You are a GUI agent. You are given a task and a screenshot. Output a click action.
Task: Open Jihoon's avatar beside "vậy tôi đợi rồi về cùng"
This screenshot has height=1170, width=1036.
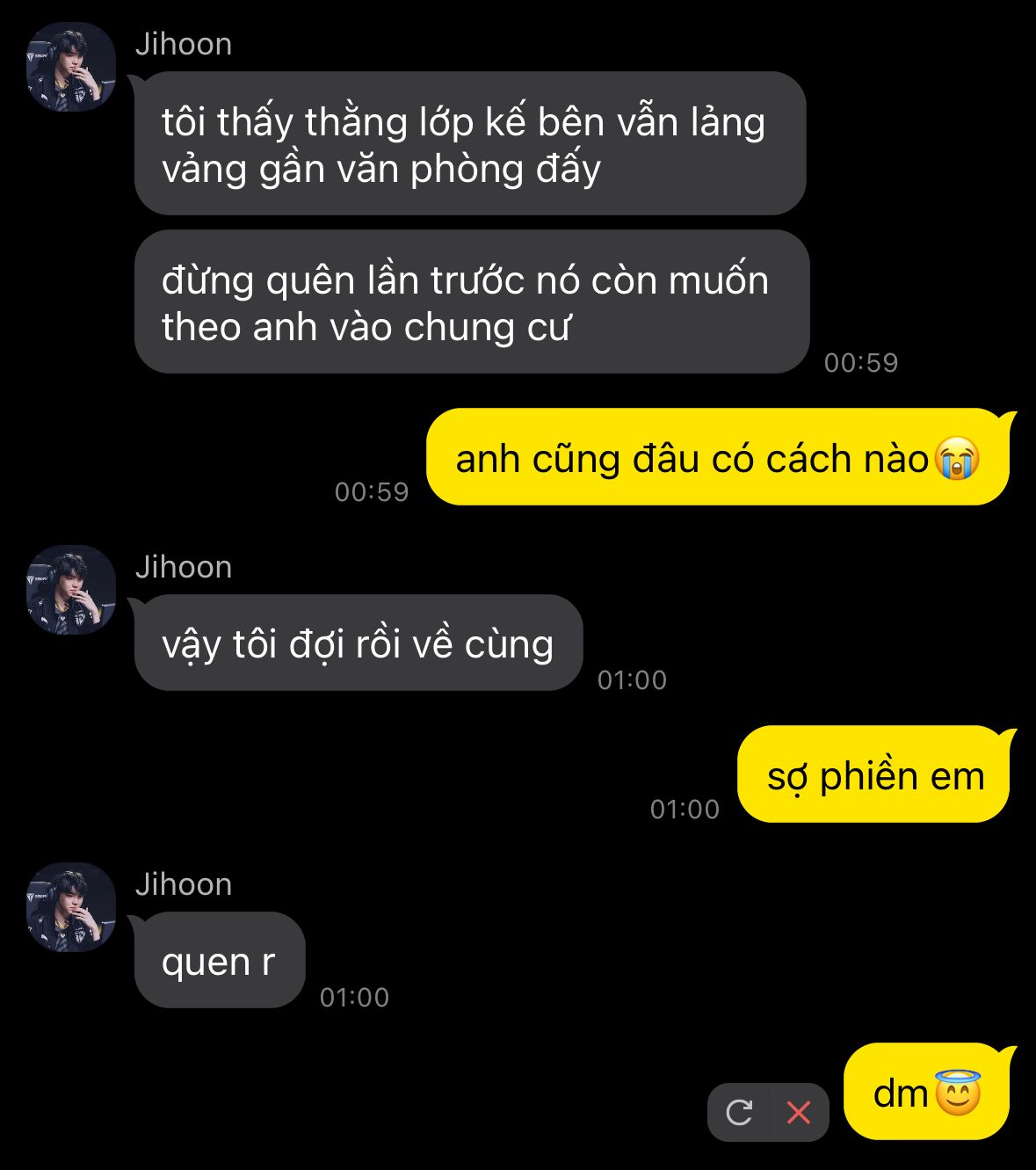[x=71, y=589]
